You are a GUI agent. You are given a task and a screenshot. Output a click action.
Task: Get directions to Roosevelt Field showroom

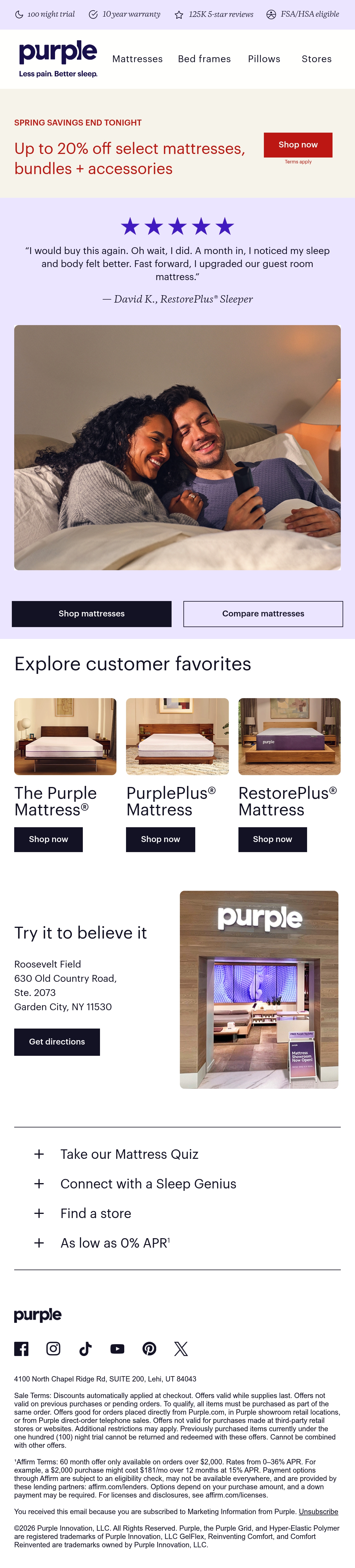point(57,1042)
